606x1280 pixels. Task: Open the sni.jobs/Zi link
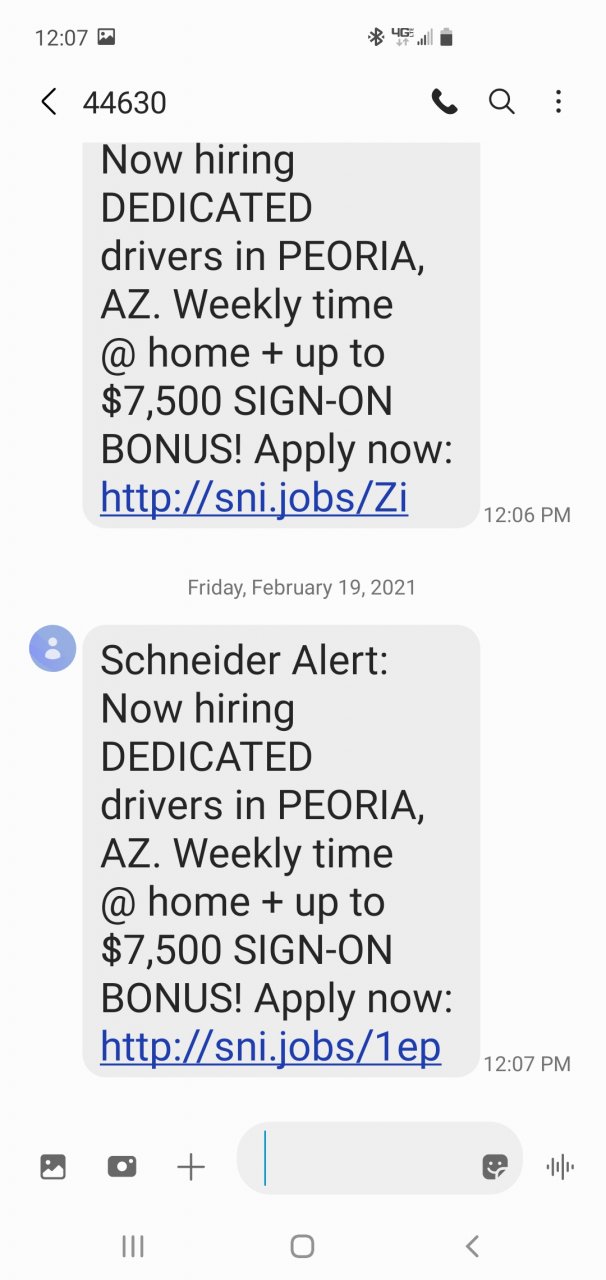[x=254, y=498]
